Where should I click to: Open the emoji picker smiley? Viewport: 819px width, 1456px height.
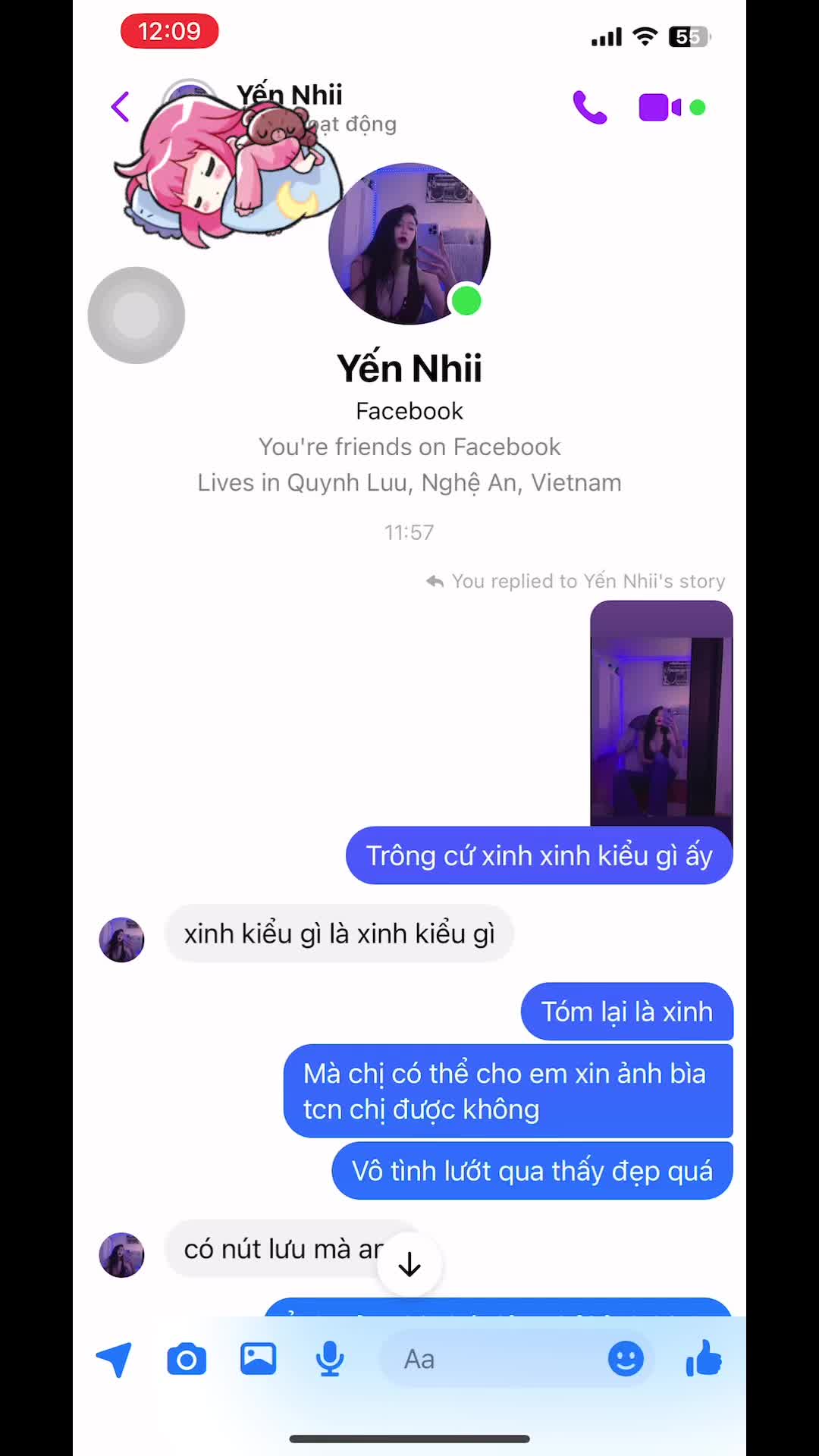click(626, 1359)
